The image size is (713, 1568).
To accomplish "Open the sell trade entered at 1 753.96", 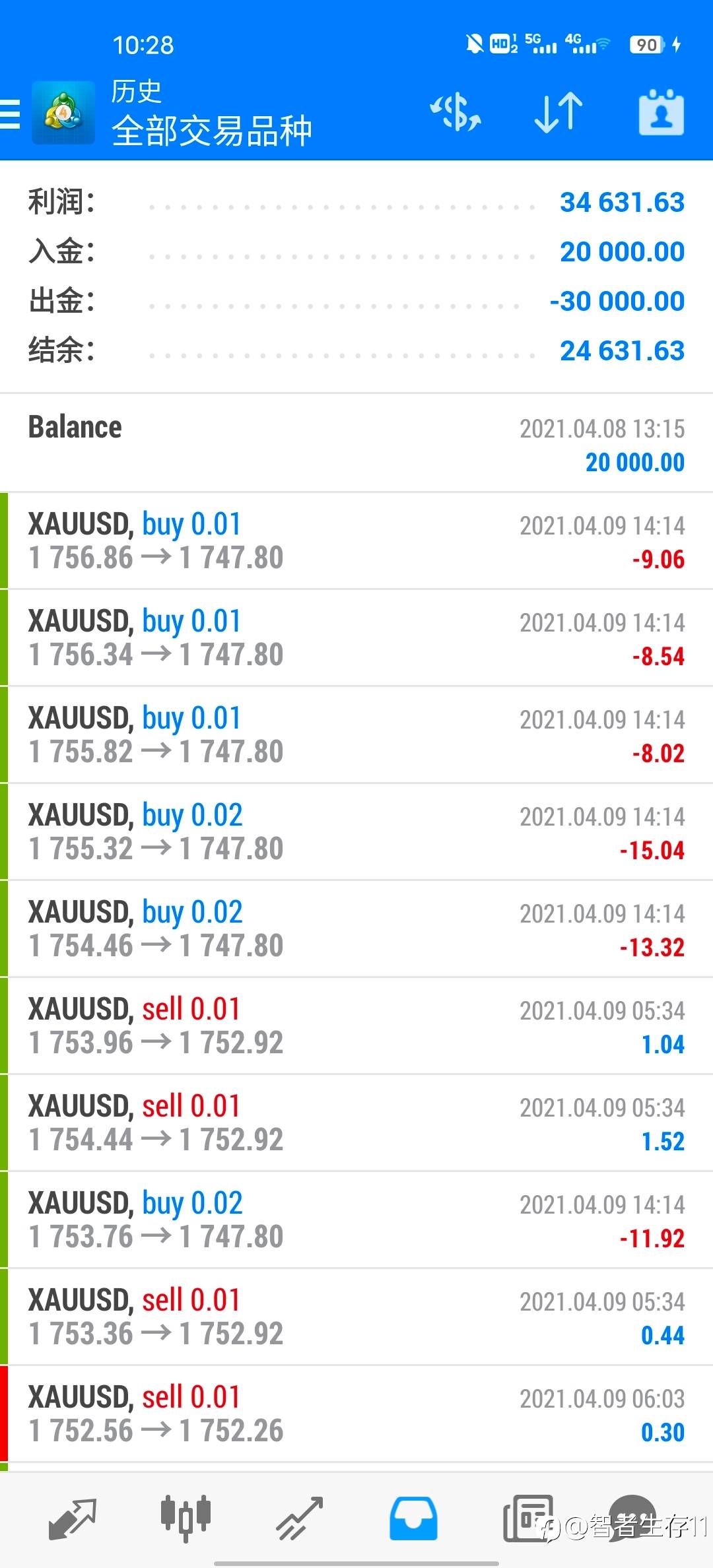I will 356,1026.
